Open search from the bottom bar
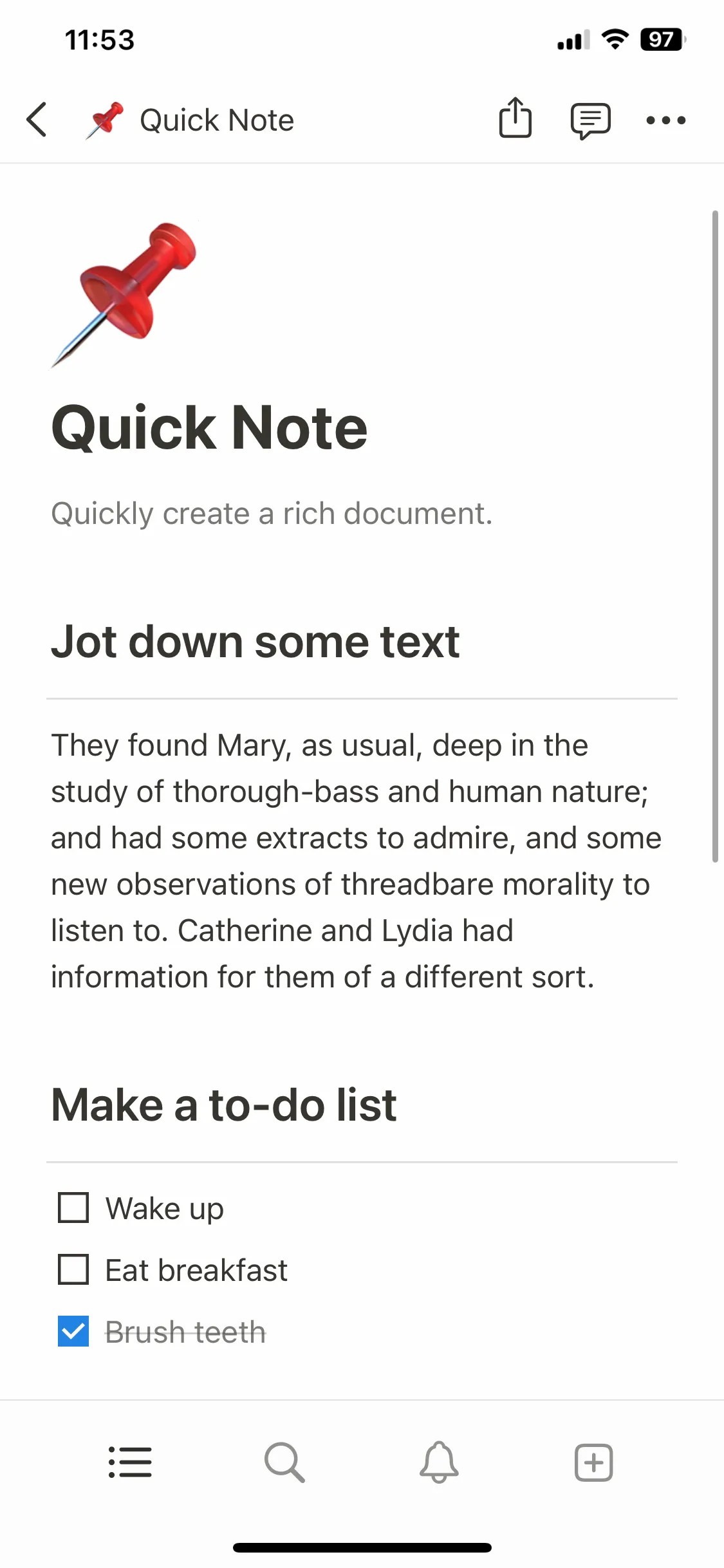Viewport: 724px width, 1568px height. (284, 1462)
